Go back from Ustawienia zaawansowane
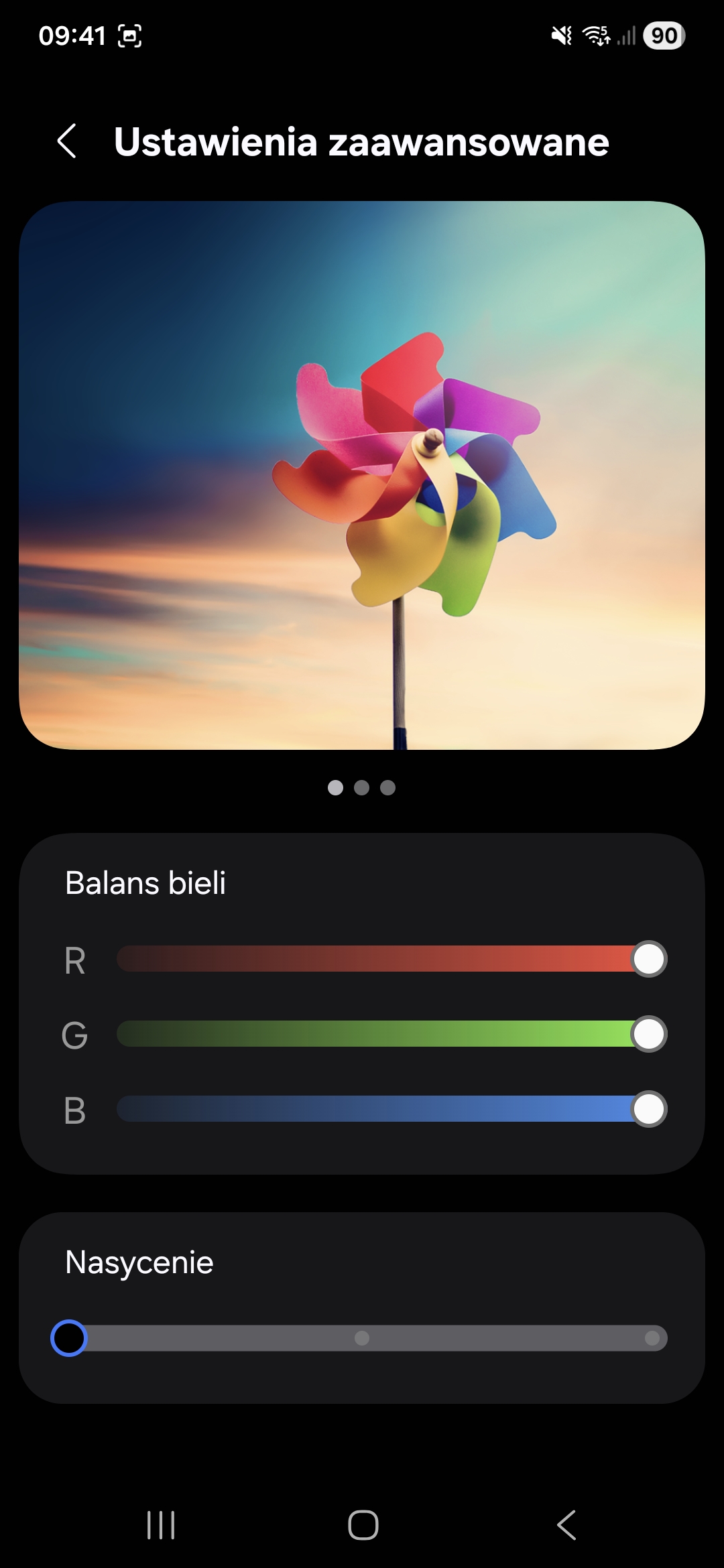The height and width of the screenshot is (1568, 724). tap(67, 141)
